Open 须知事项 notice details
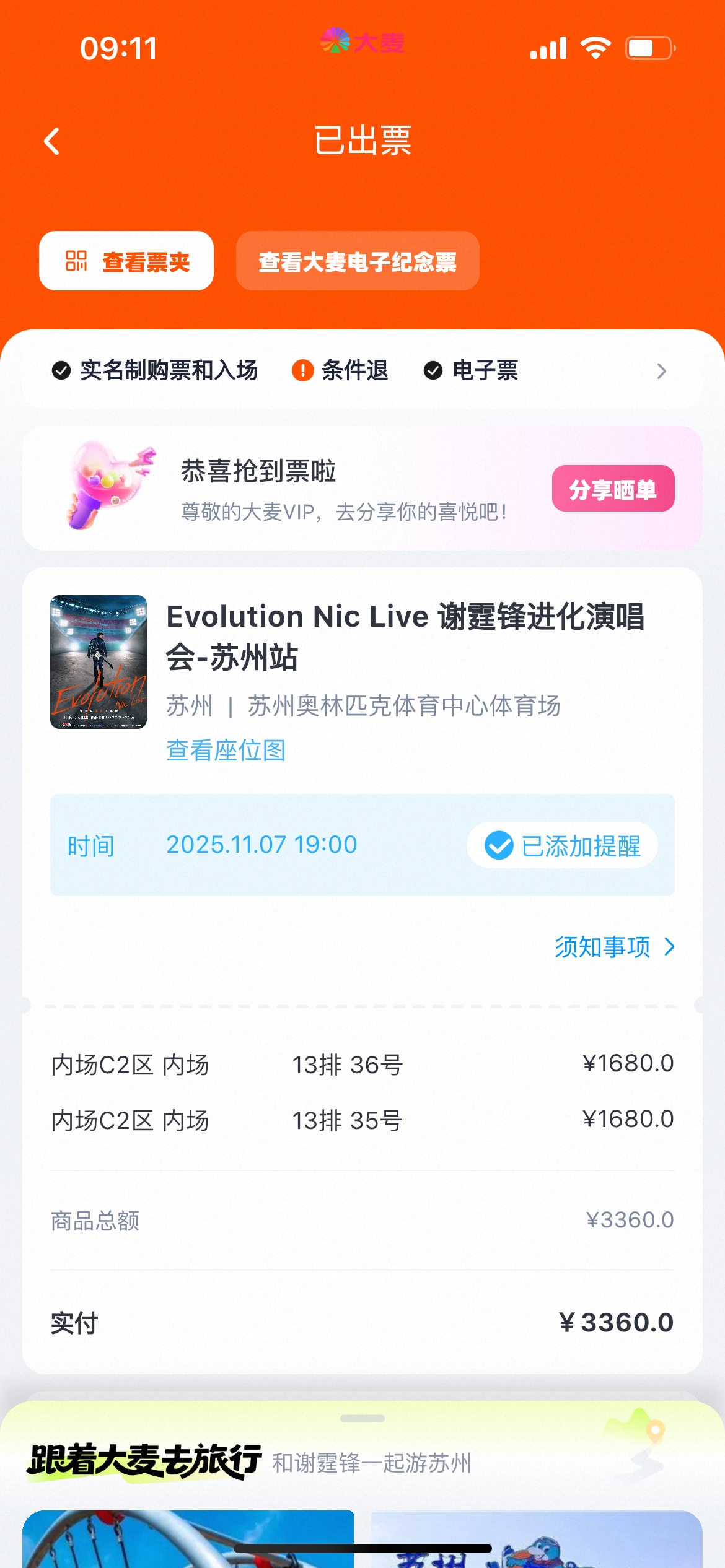725x1568 pixels. [x=613, y=946]
